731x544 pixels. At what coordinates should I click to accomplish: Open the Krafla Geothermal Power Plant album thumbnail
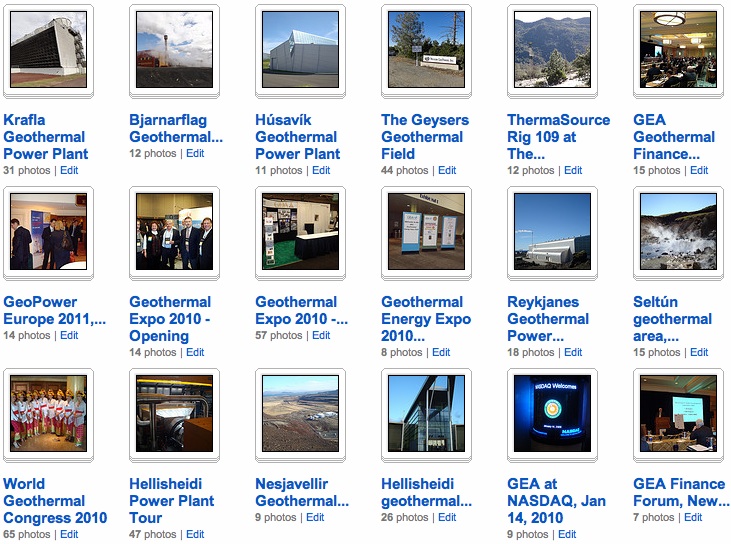49,50
